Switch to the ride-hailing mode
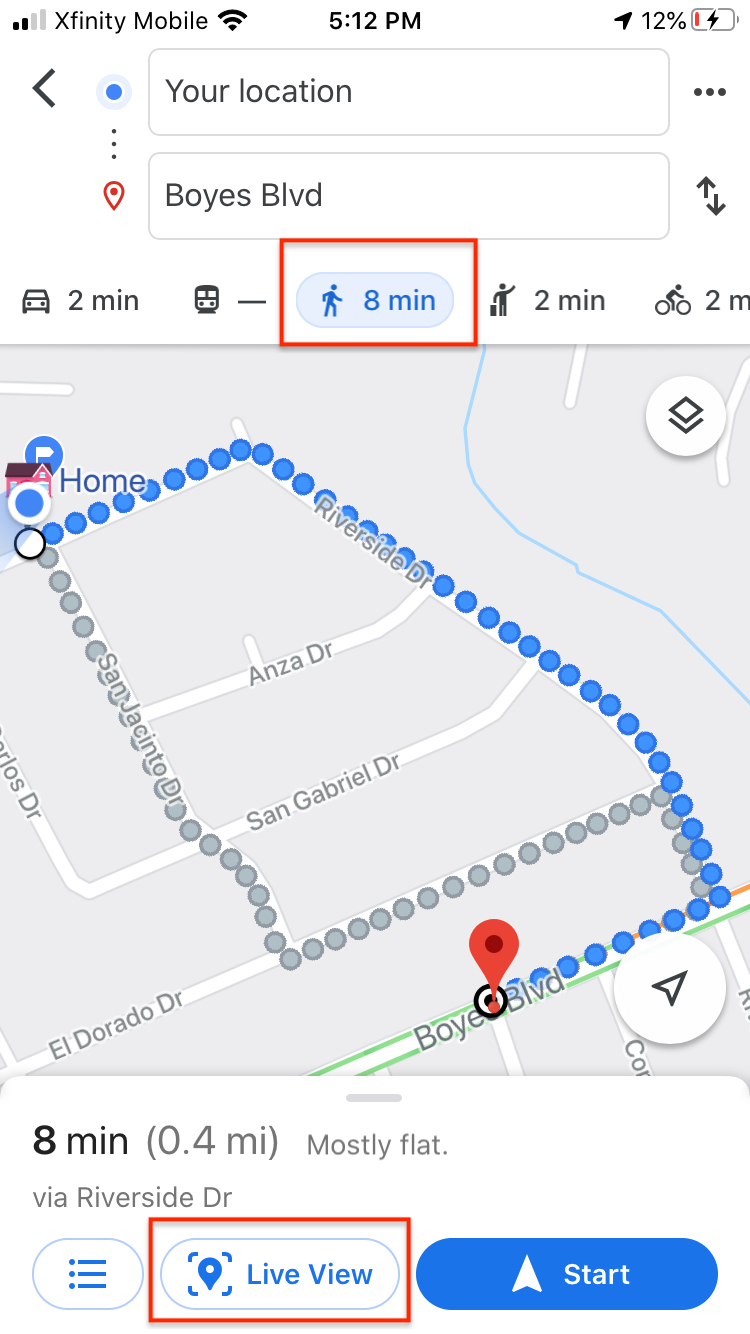The image size is (750, 1334). tap(547, 300)
